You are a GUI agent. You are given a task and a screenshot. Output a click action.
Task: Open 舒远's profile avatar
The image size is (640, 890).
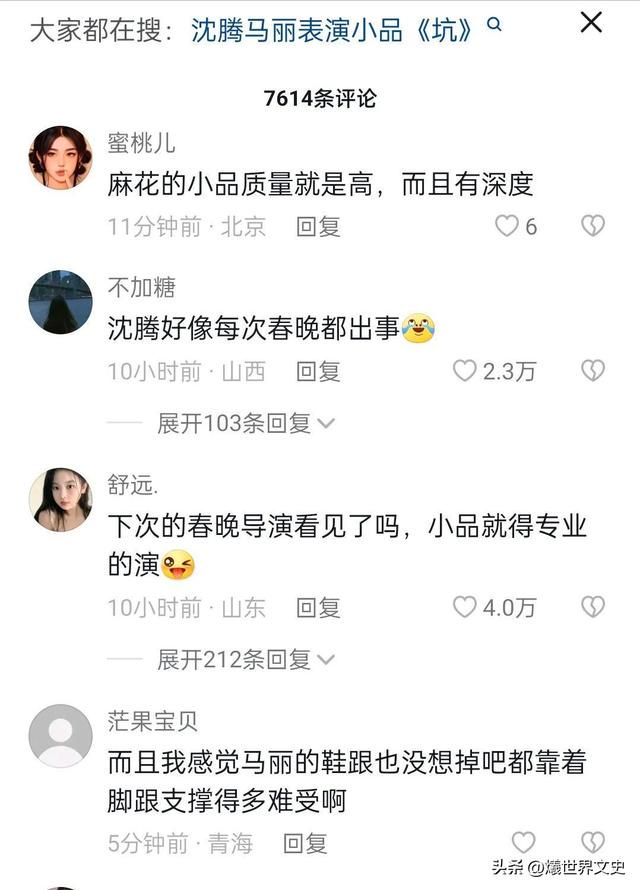[60, 499]
